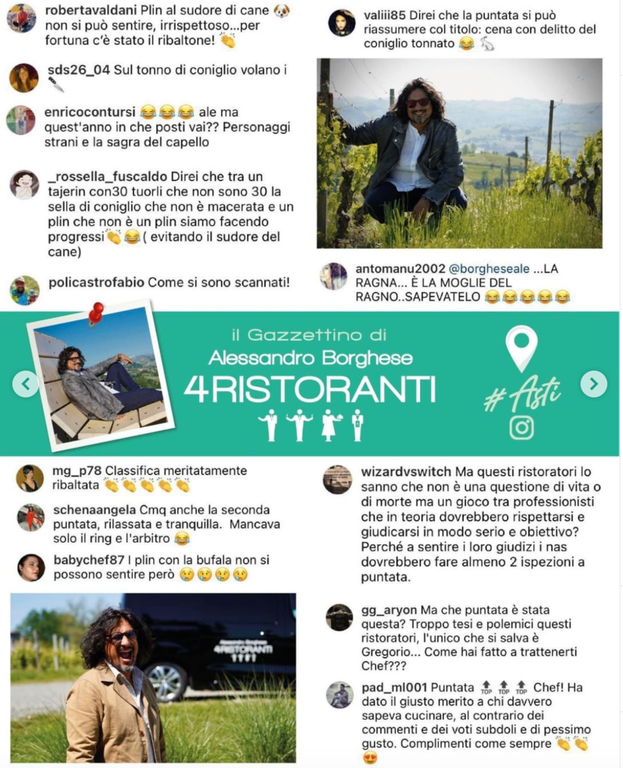Go back to the previous carousel image
The image size is (623, 768).
25,384
